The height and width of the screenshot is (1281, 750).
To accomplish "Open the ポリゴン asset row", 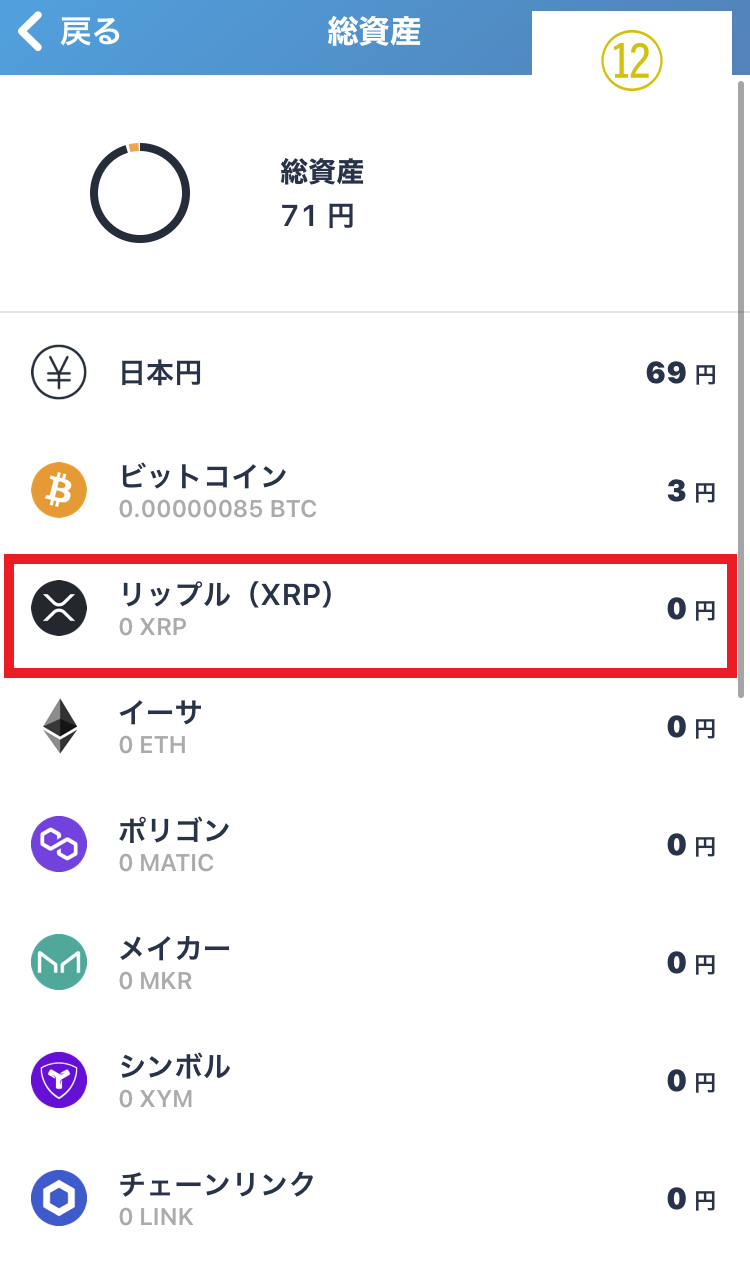I will 375,844.
